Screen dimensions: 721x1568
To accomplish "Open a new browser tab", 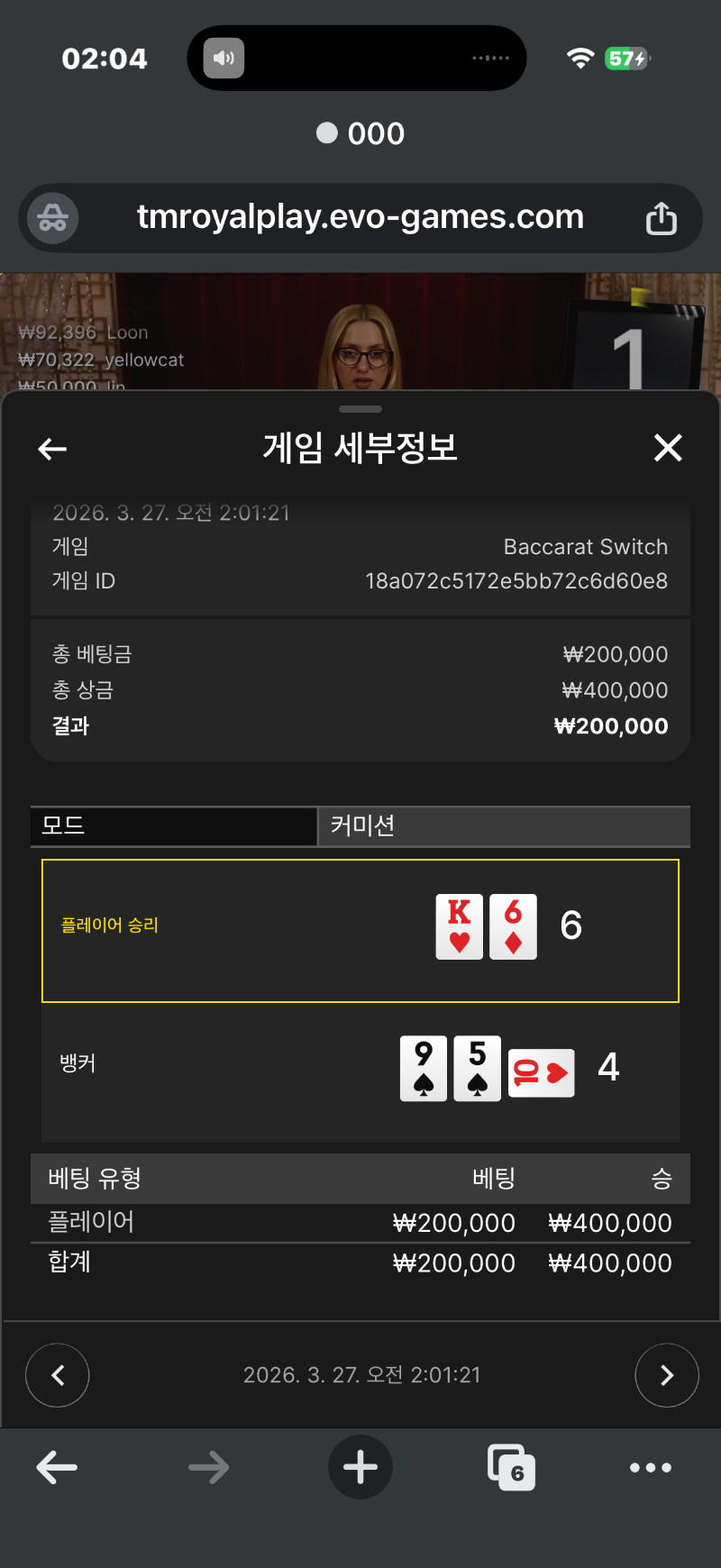I will [360, 1467].
